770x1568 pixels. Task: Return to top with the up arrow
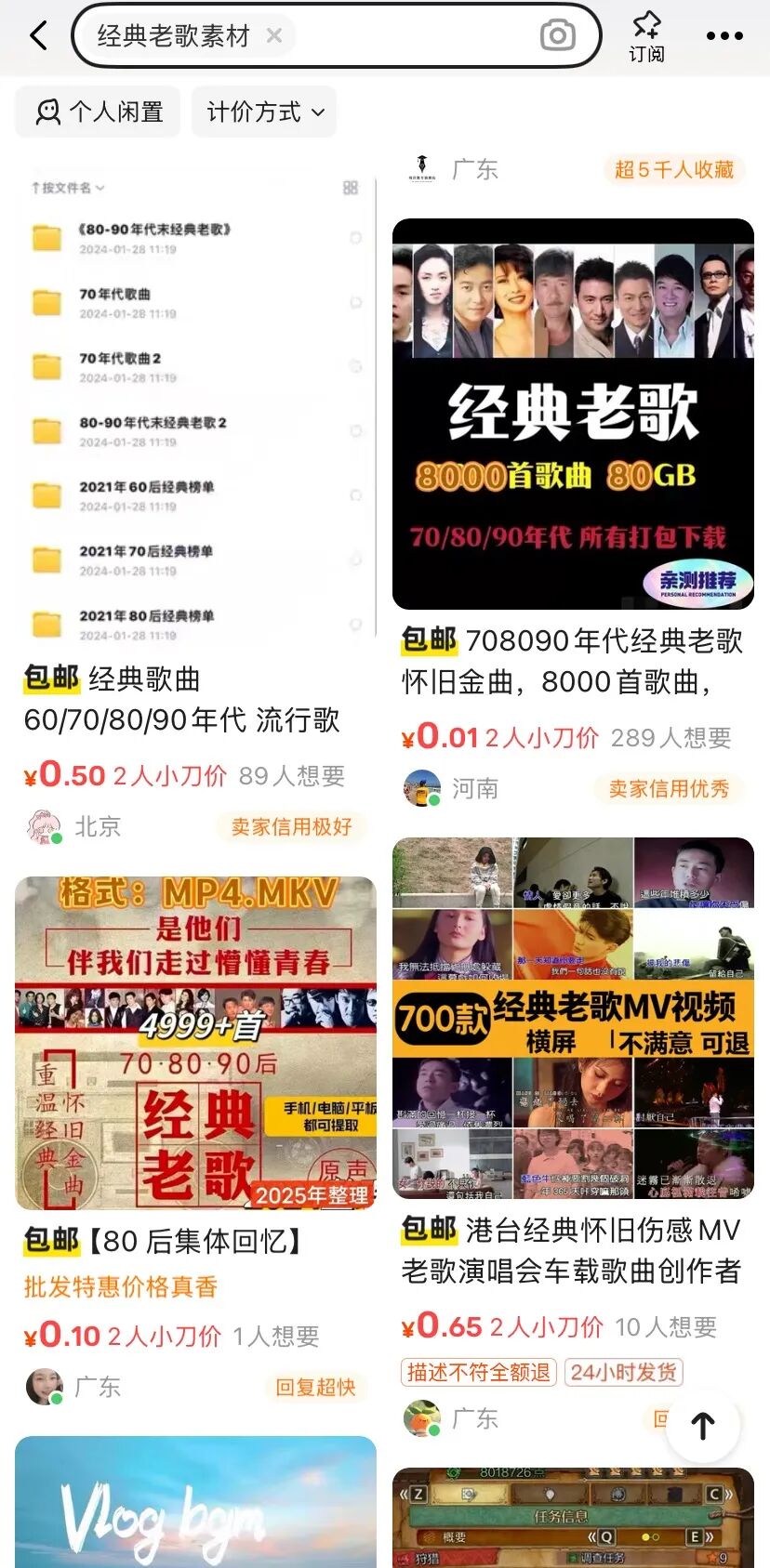pyautogui.click(x=703, y=1425)
